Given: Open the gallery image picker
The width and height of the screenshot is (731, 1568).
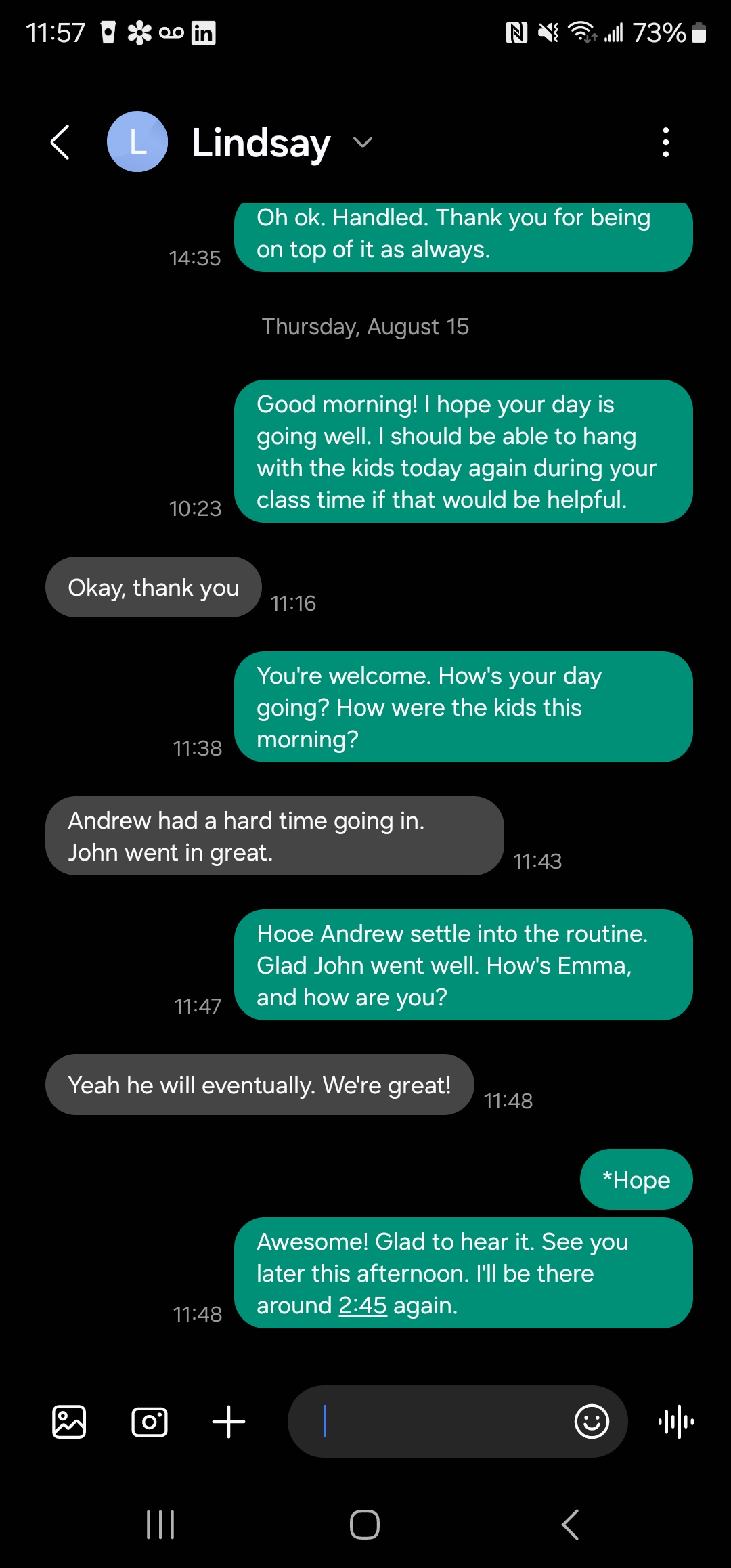Looking at the screenshot, I should [69, 1422].
